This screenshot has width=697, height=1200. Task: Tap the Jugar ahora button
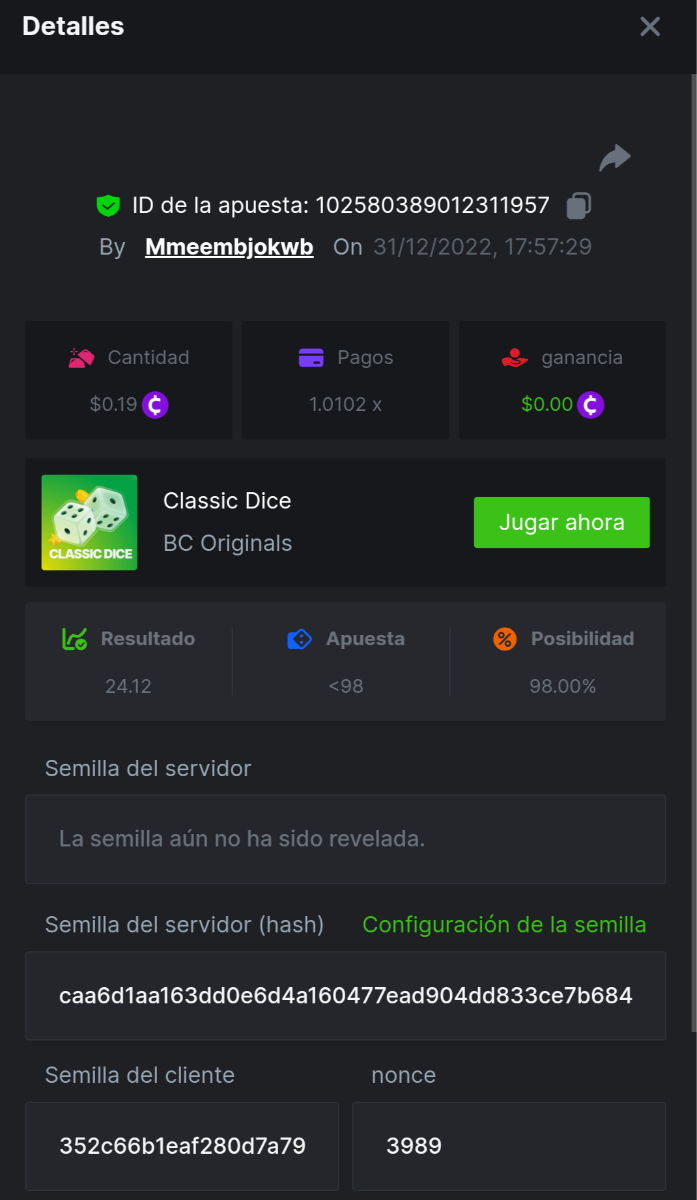pos(561,522)
